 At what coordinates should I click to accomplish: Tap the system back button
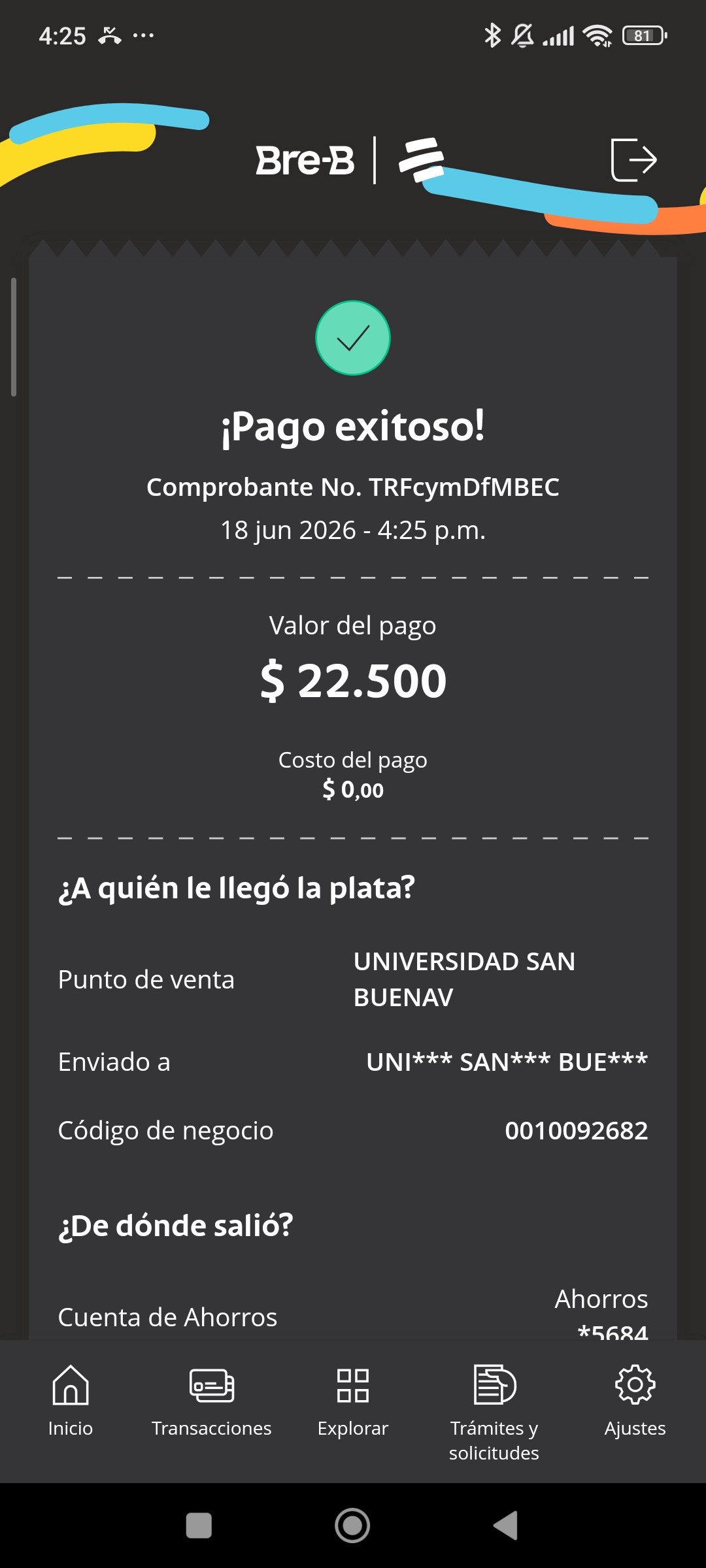(506, 1526)
